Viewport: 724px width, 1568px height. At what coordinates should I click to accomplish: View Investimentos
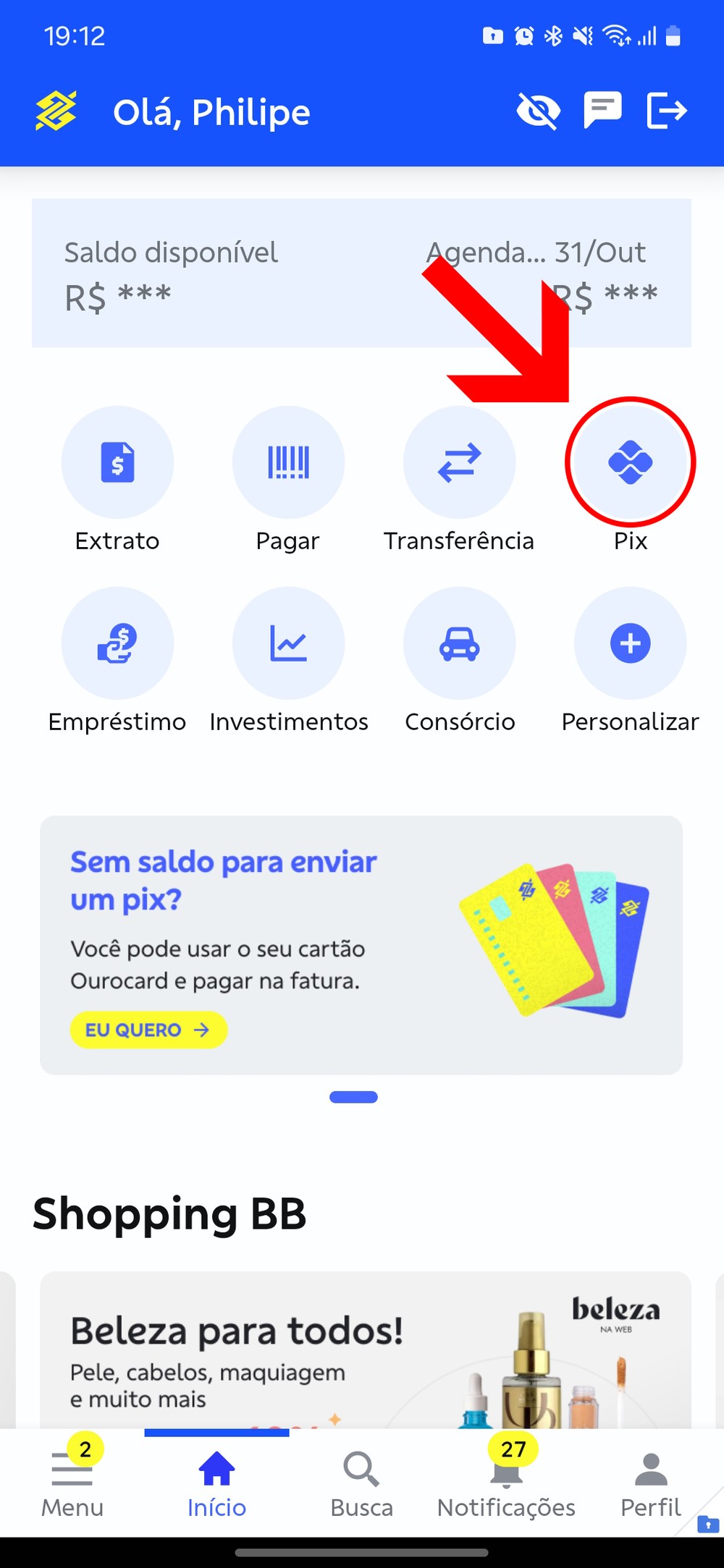(x=288, y=643)
